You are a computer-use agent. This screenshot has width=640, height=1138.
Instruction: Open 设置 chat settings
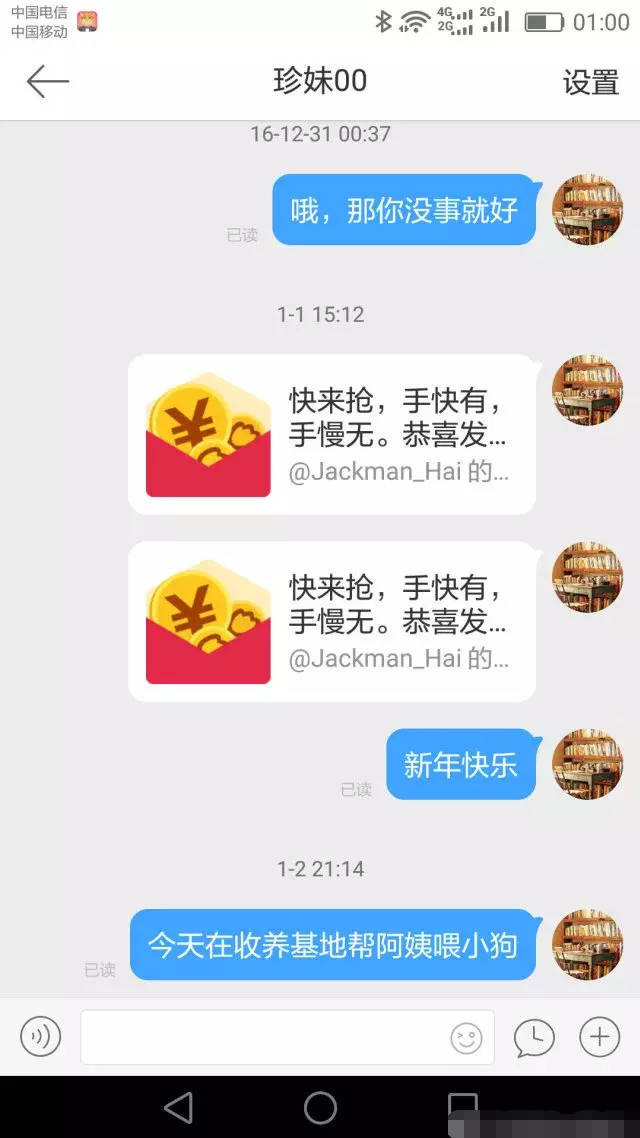(x=591, y=82)
